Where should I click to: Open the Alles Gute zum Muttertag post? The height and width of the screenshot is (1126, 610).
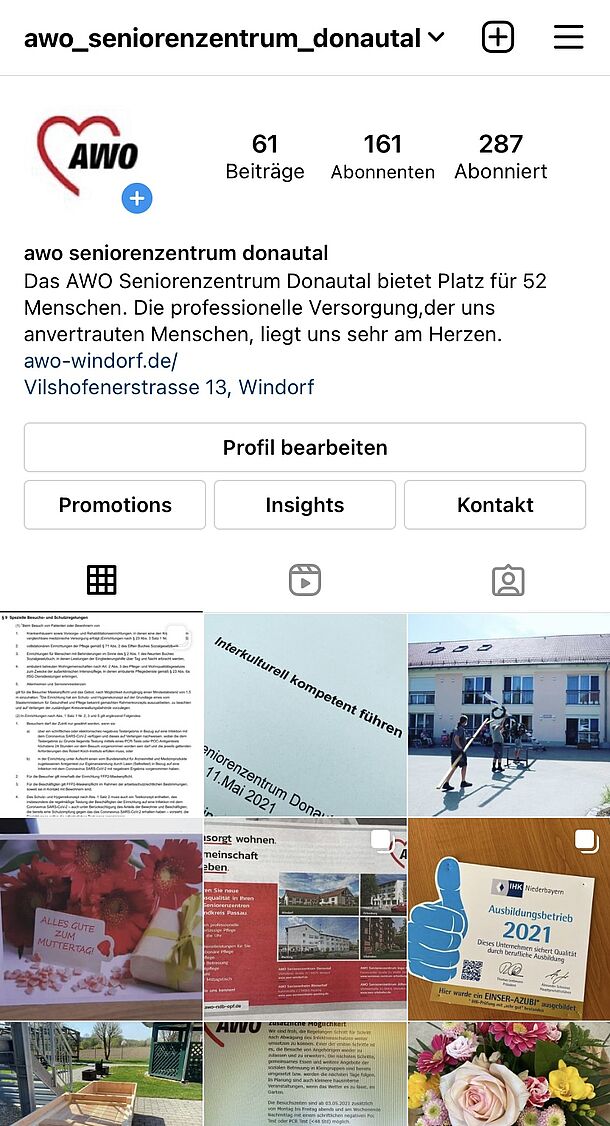101,919
